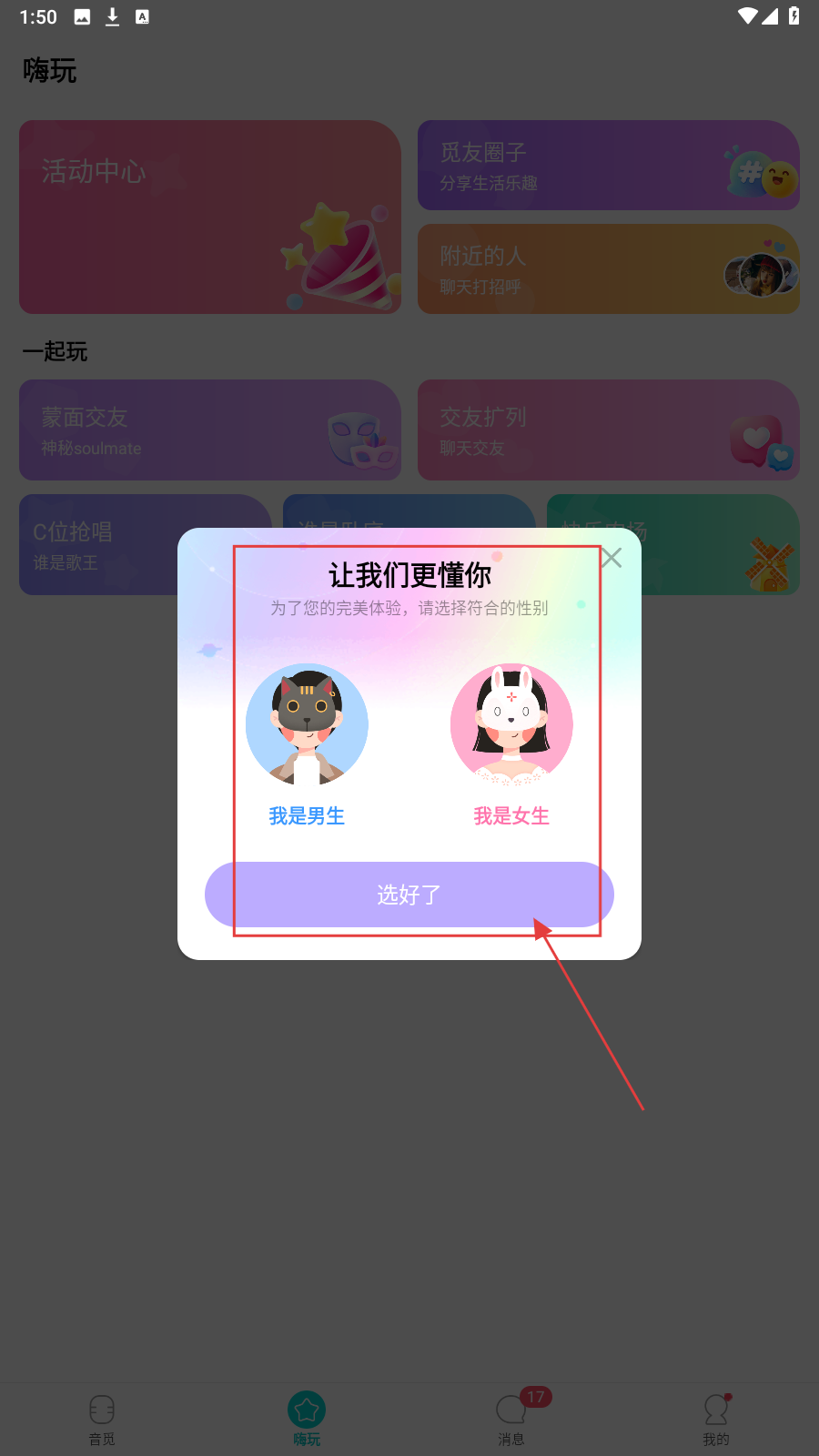Viewport: 819px width, 1456px height.
Task: Open 觅友圈子 card
Action: (x=608, y=166)
